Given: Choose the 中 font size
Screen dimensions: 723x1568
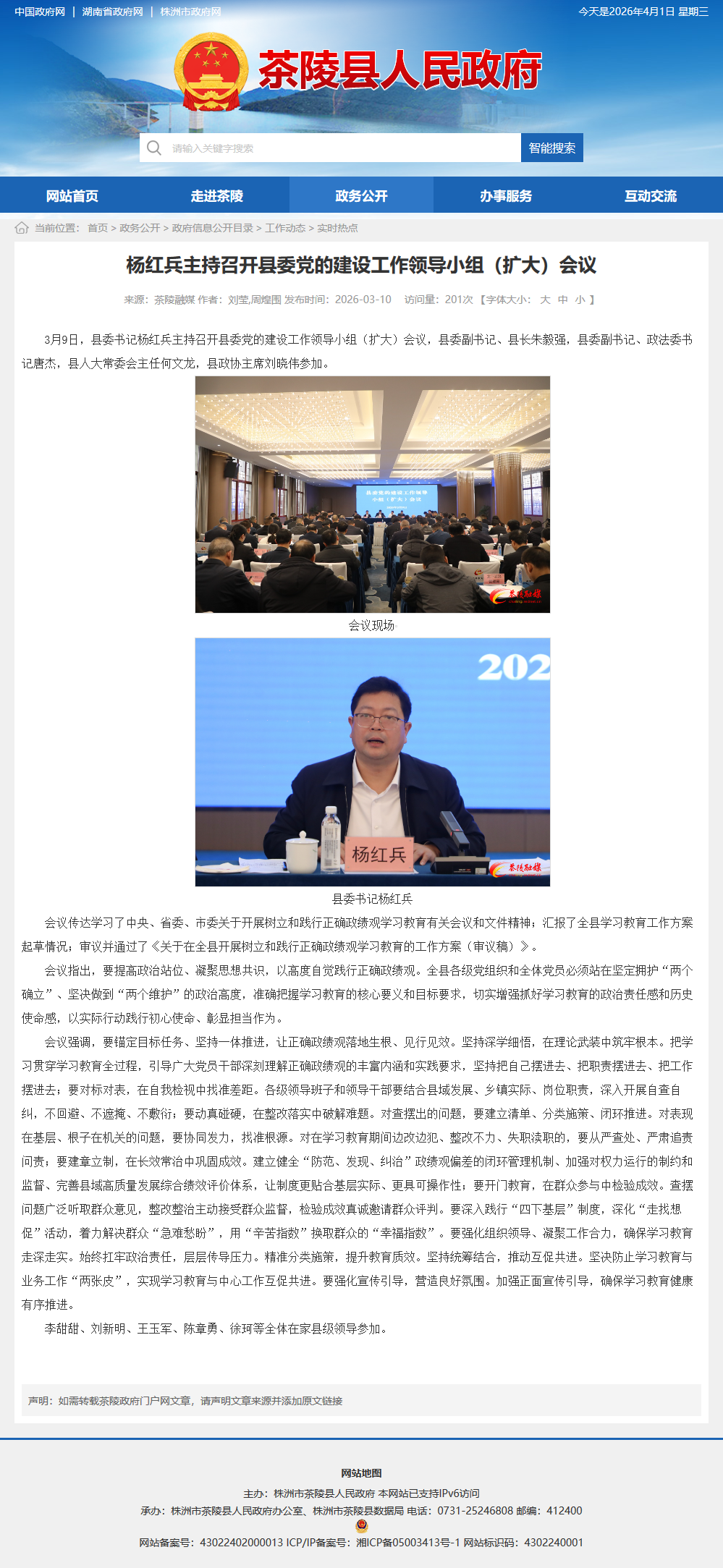Looking at the screenshot, I should tap(562, 300).
